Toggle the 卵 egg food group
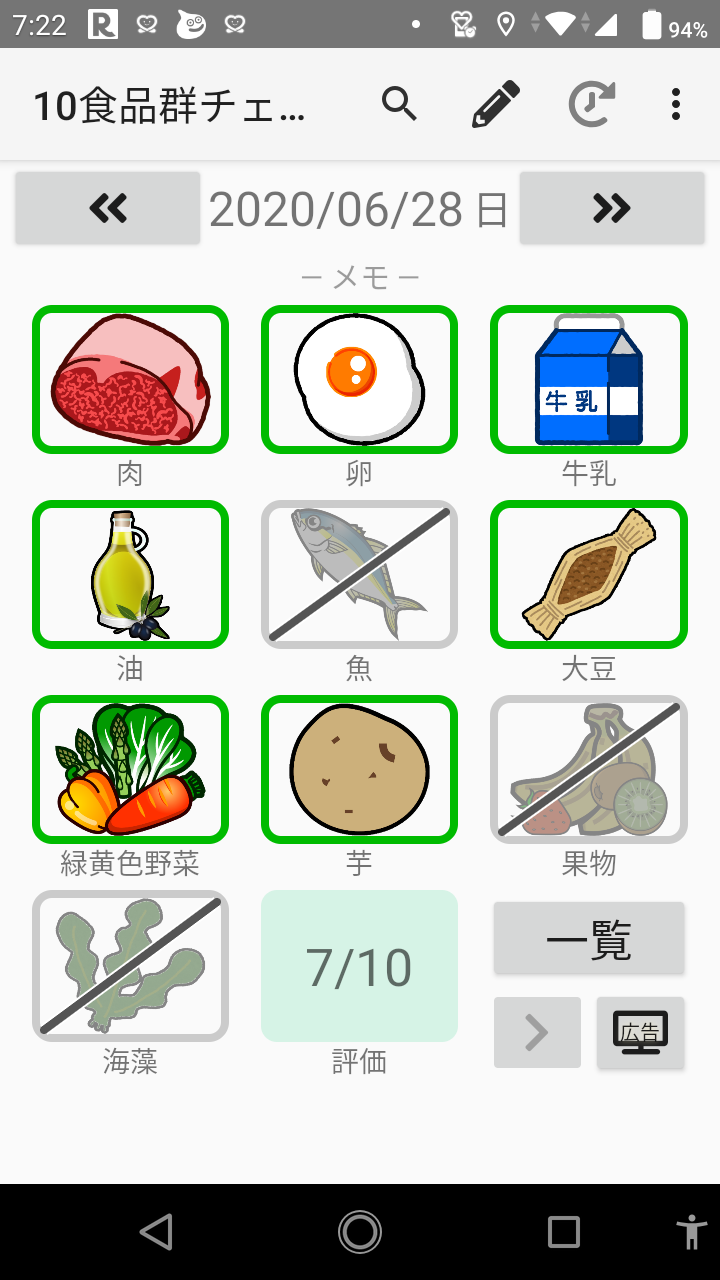 pos(359,379)
